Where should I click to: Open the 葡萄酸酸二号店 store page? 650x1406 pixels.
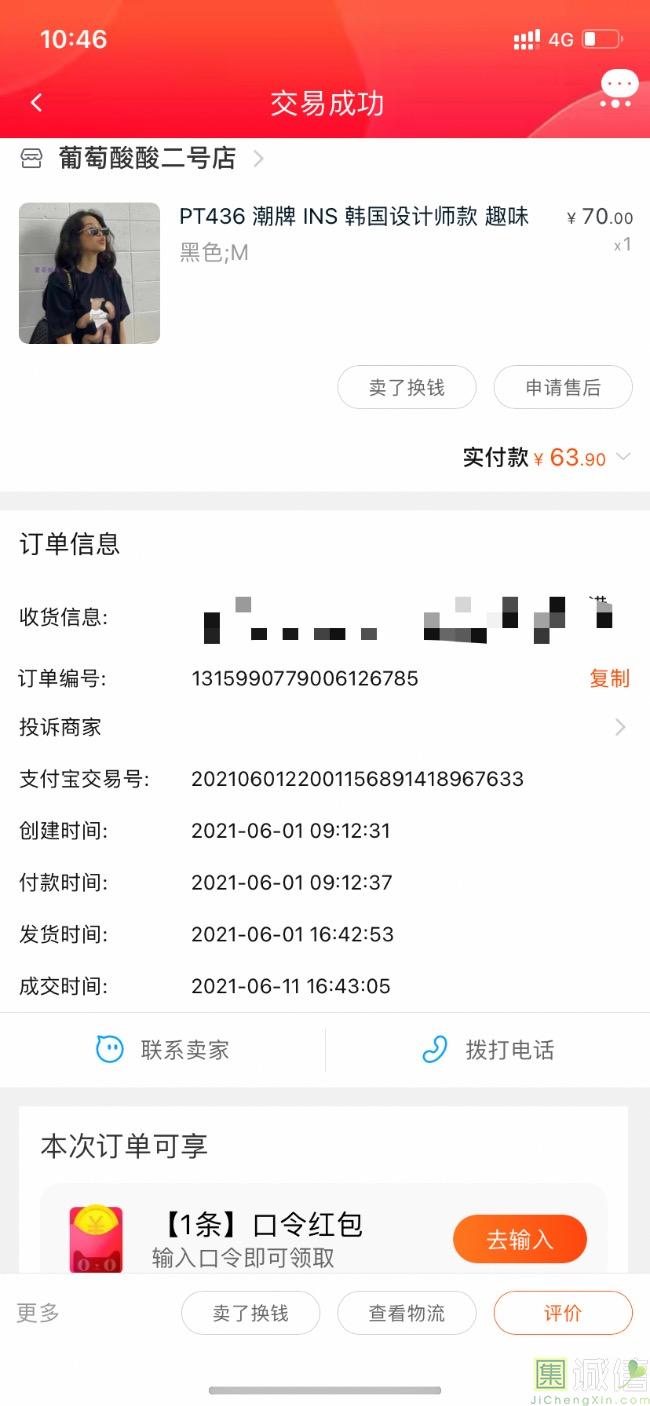147,158
